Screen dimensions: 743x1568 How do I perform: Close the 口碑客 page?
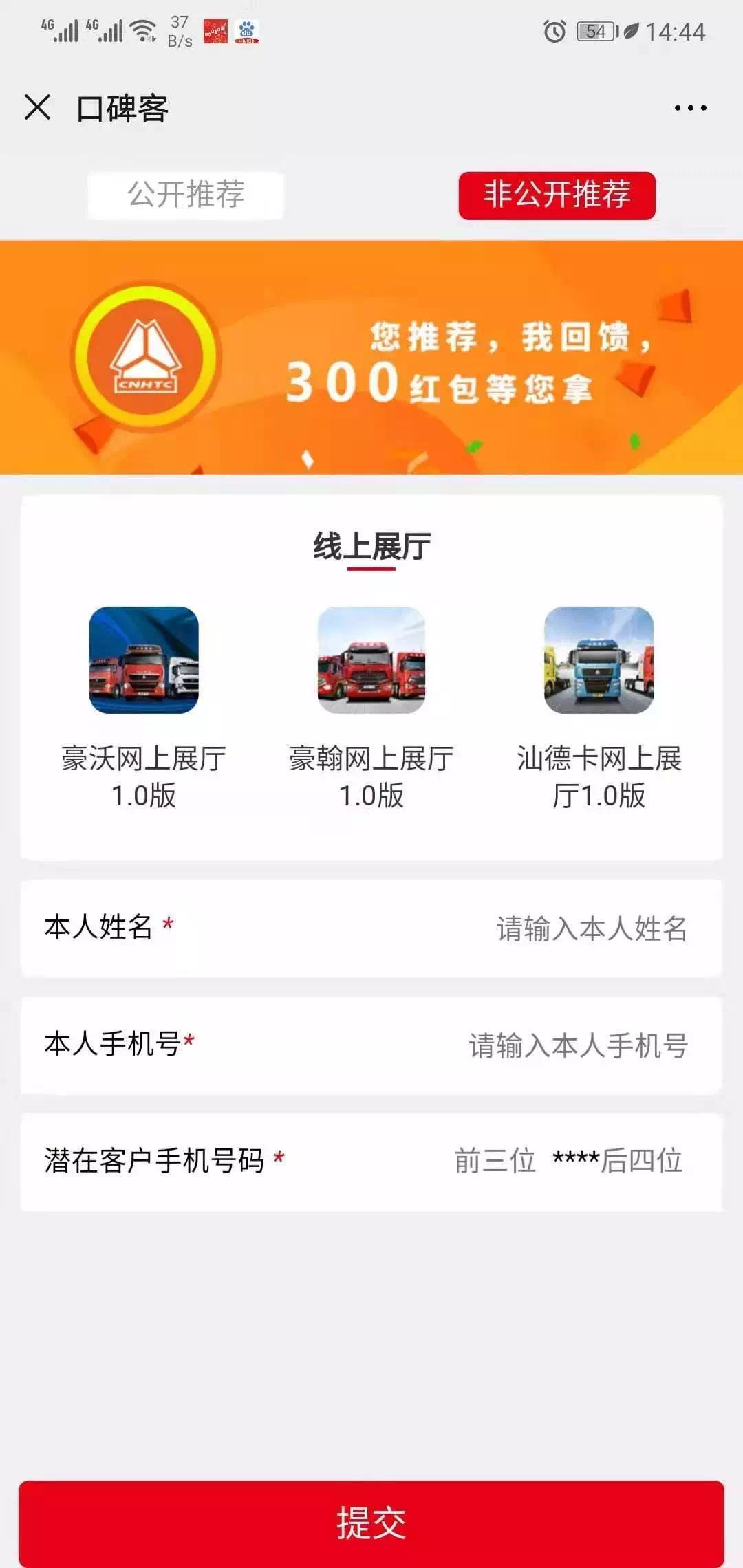click(x=37, y=108)
